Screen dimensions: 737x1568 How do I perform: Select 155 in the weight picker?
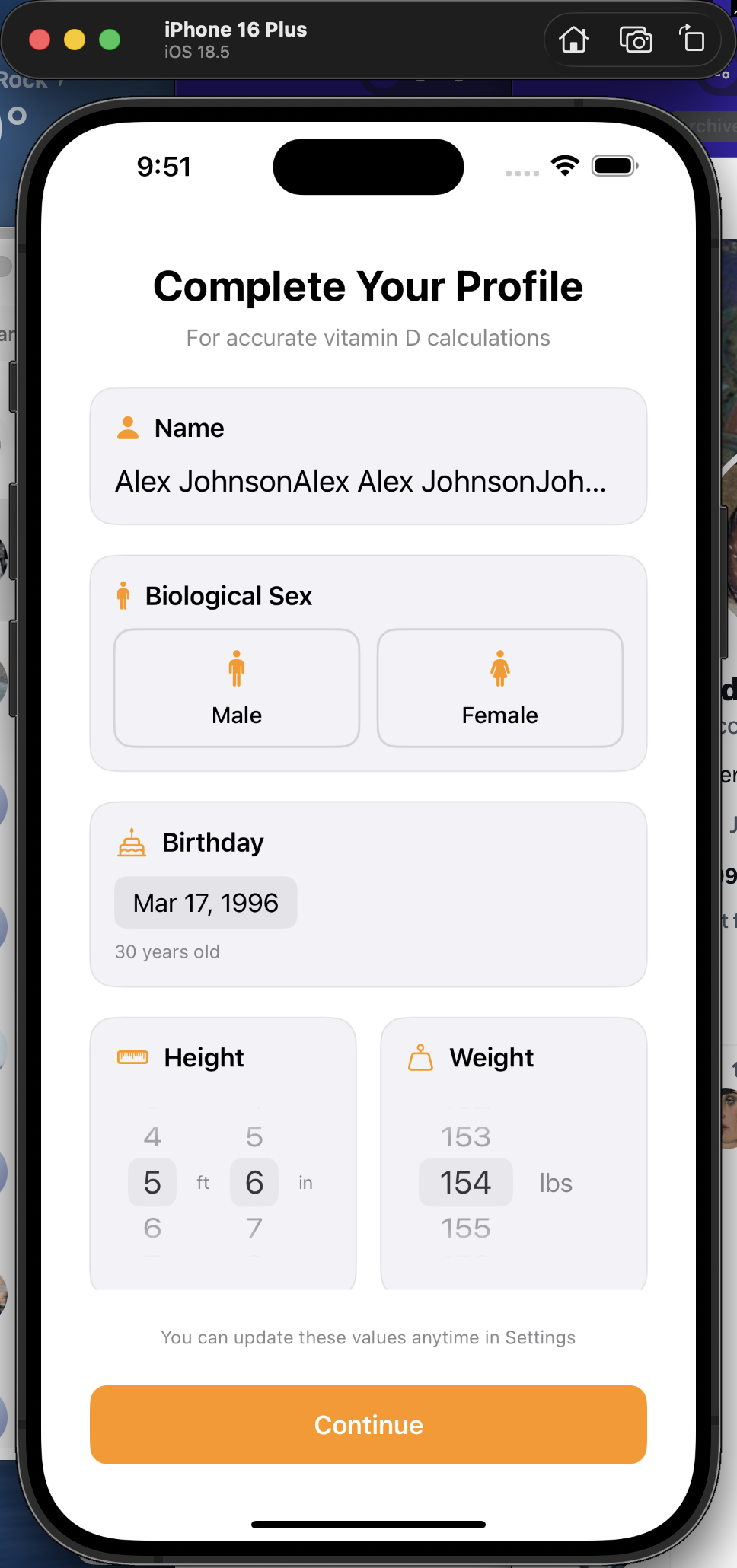pyautogui.click(x=465, y=1228)
